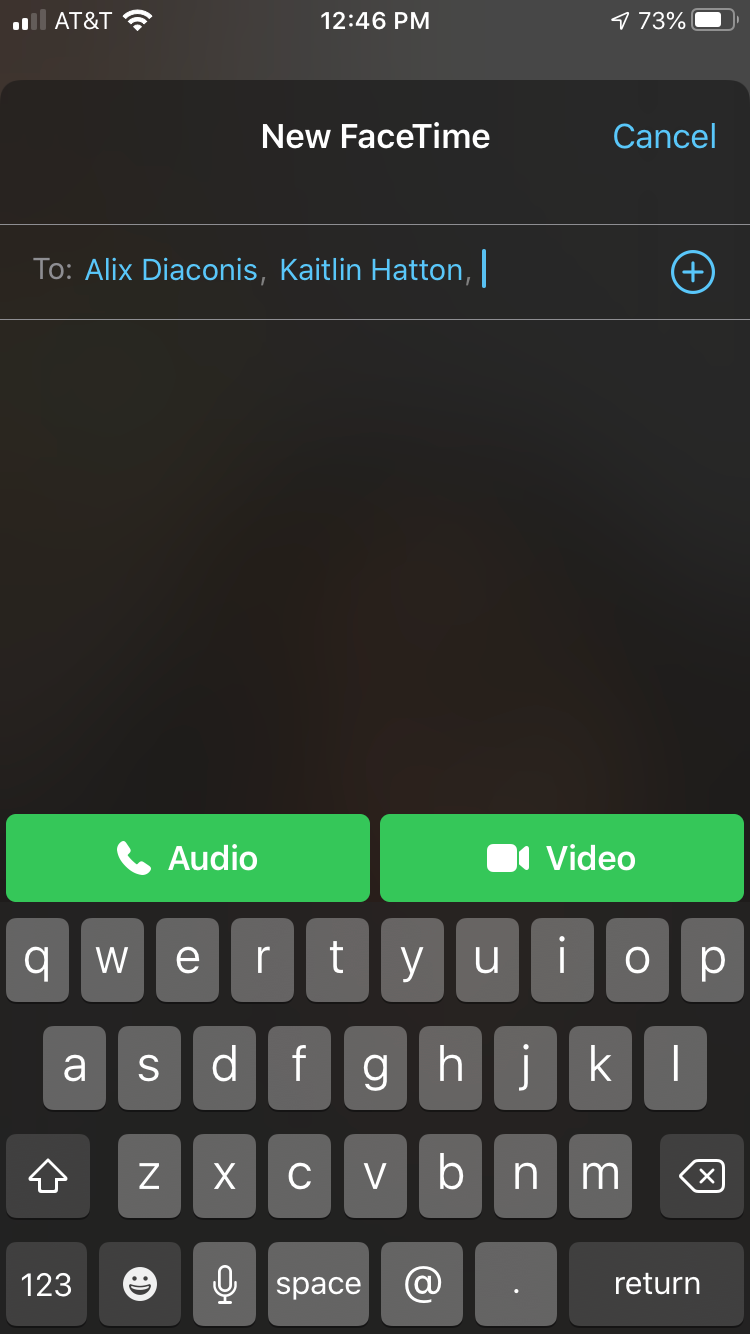The image size is (750, 1334).
Task: Select the Alix Diaconis recipient
Action: pos(171,270)
